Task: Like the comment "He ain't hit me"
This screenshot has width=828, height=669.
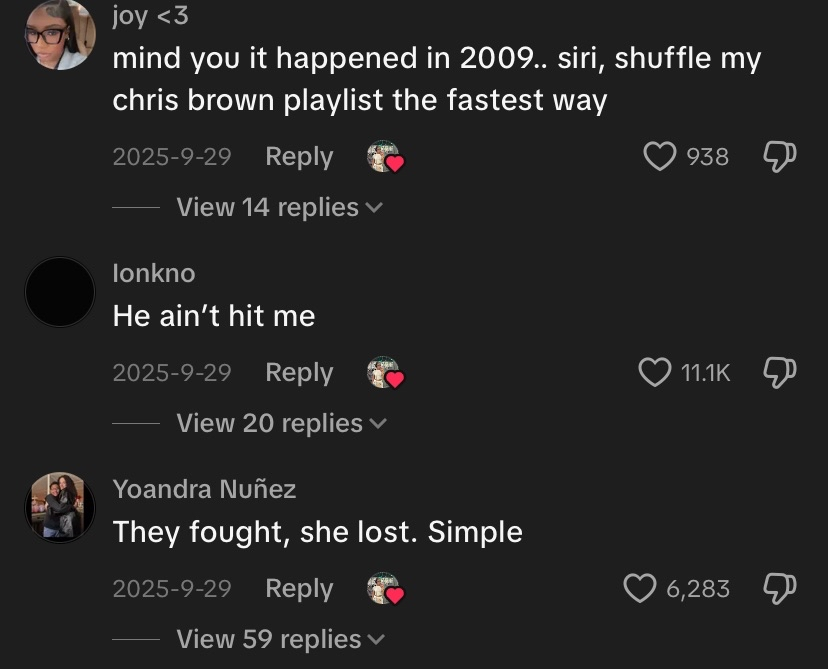Action: (654, 372)
